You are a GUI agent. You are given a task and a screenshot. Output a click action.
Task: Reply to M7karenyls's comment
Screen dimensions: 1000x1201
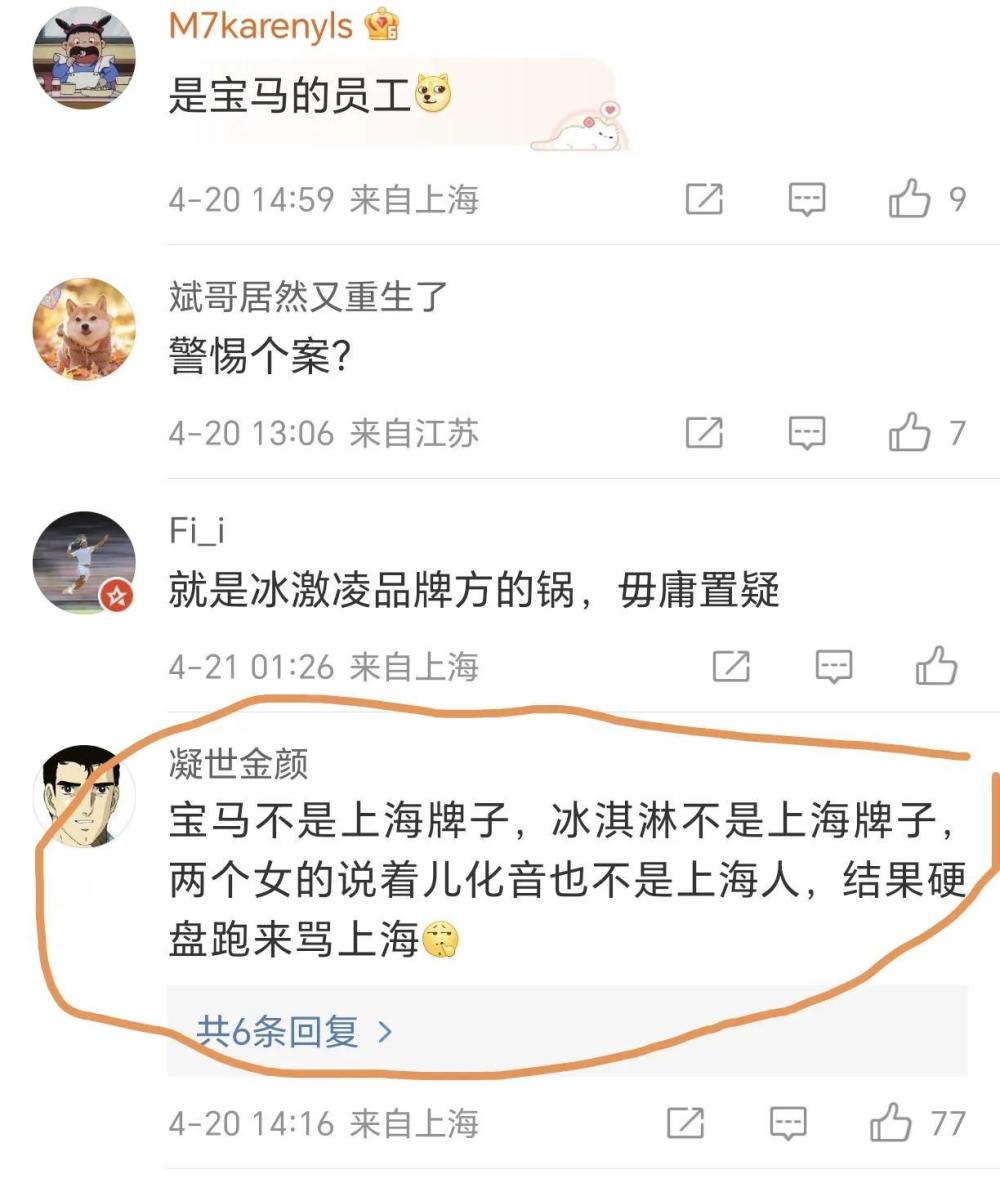tap(806, 200)
